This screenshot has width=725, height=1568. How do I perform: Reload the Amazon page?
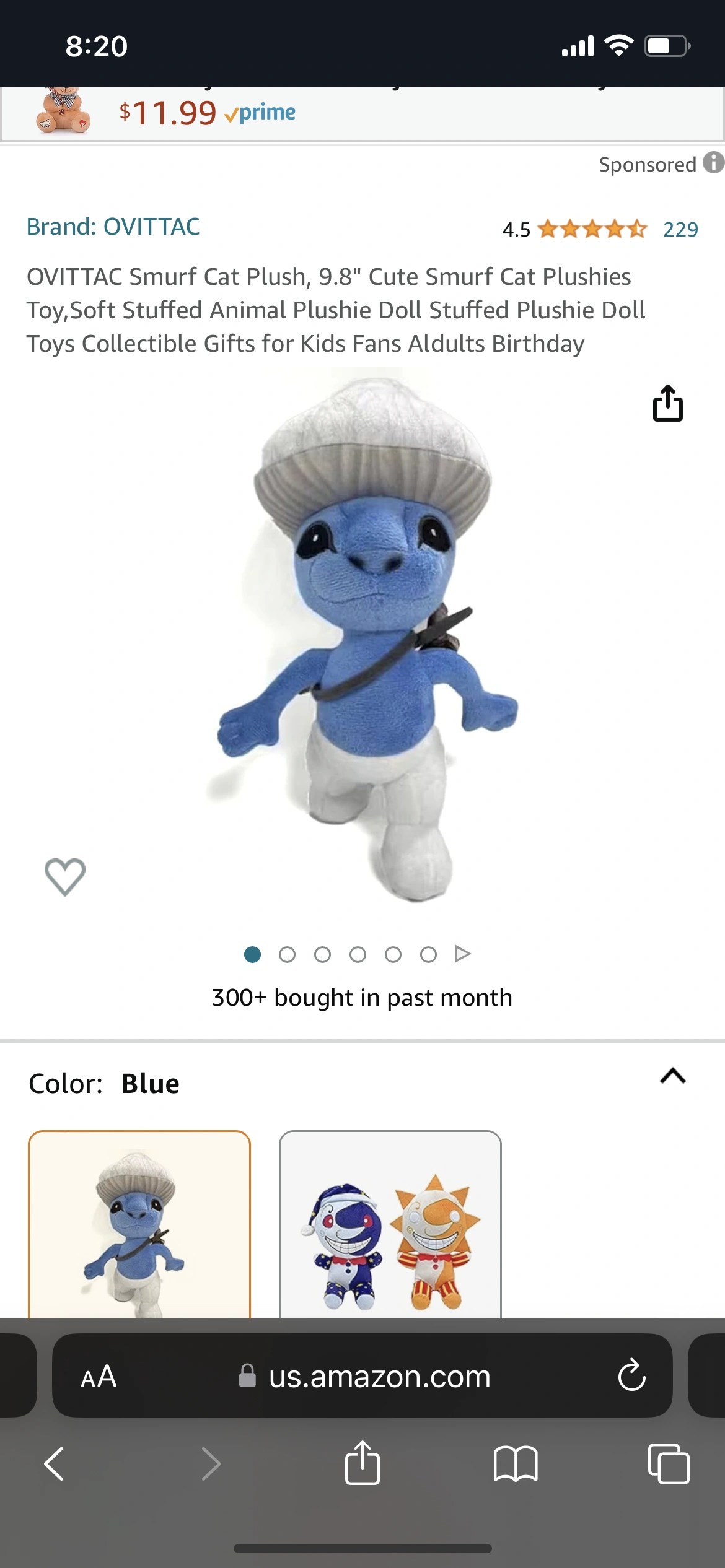click(x=631, y=1376)
